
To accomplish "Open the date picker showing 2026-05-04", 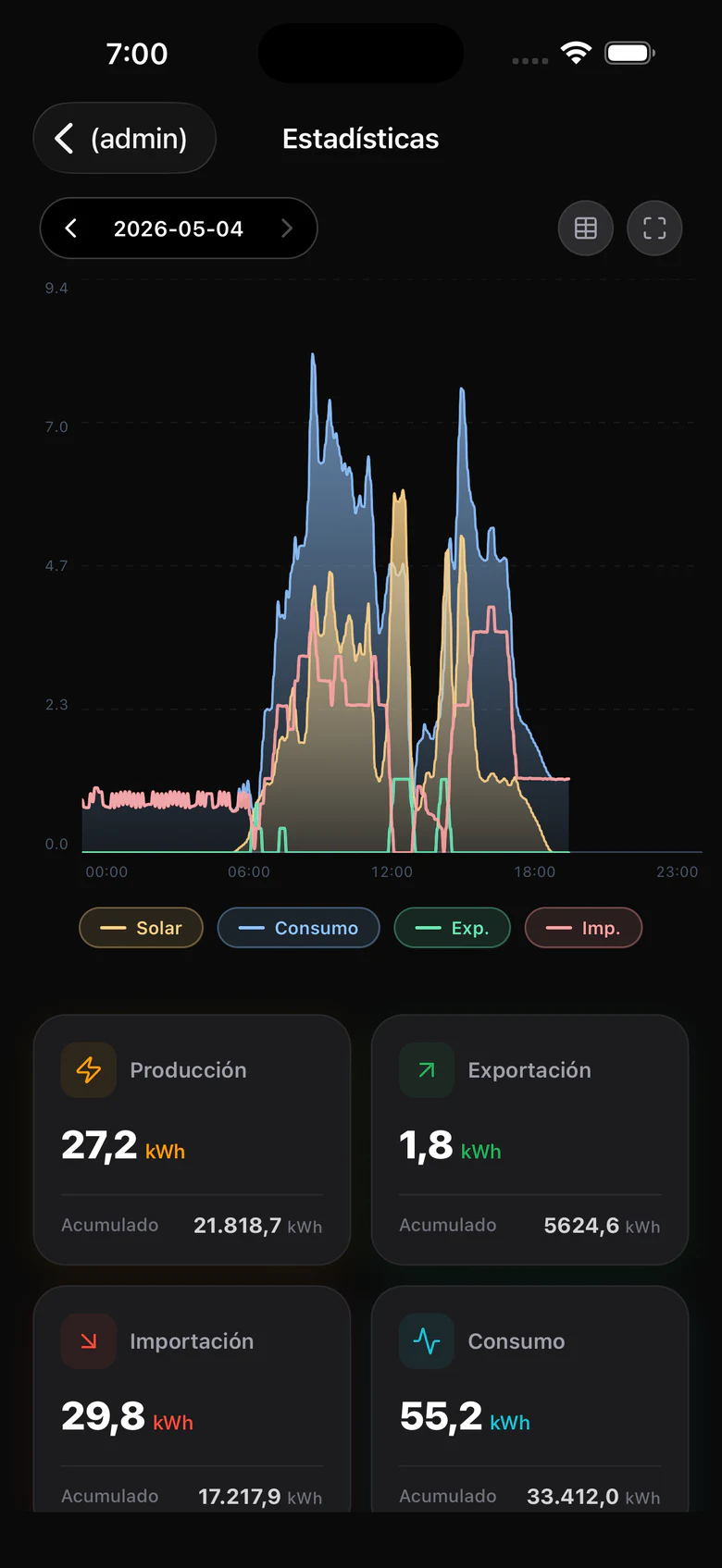I will click(x=178, y=228).
